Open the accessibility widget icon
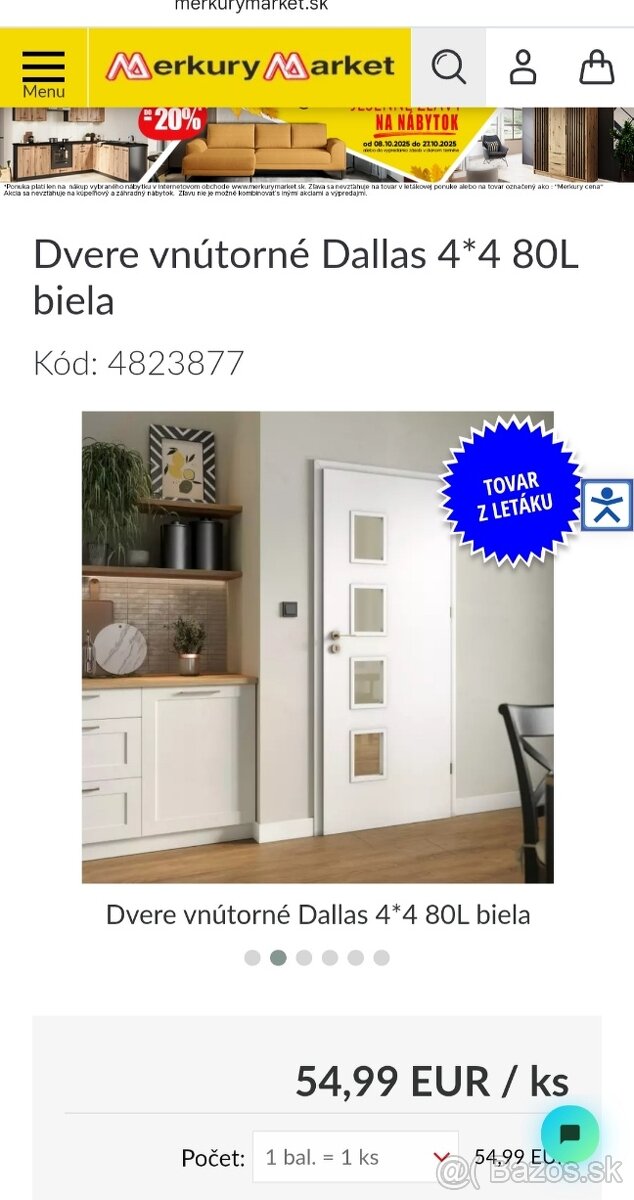Viewport: 634px width, 1200px height. (x=607, y=505)
